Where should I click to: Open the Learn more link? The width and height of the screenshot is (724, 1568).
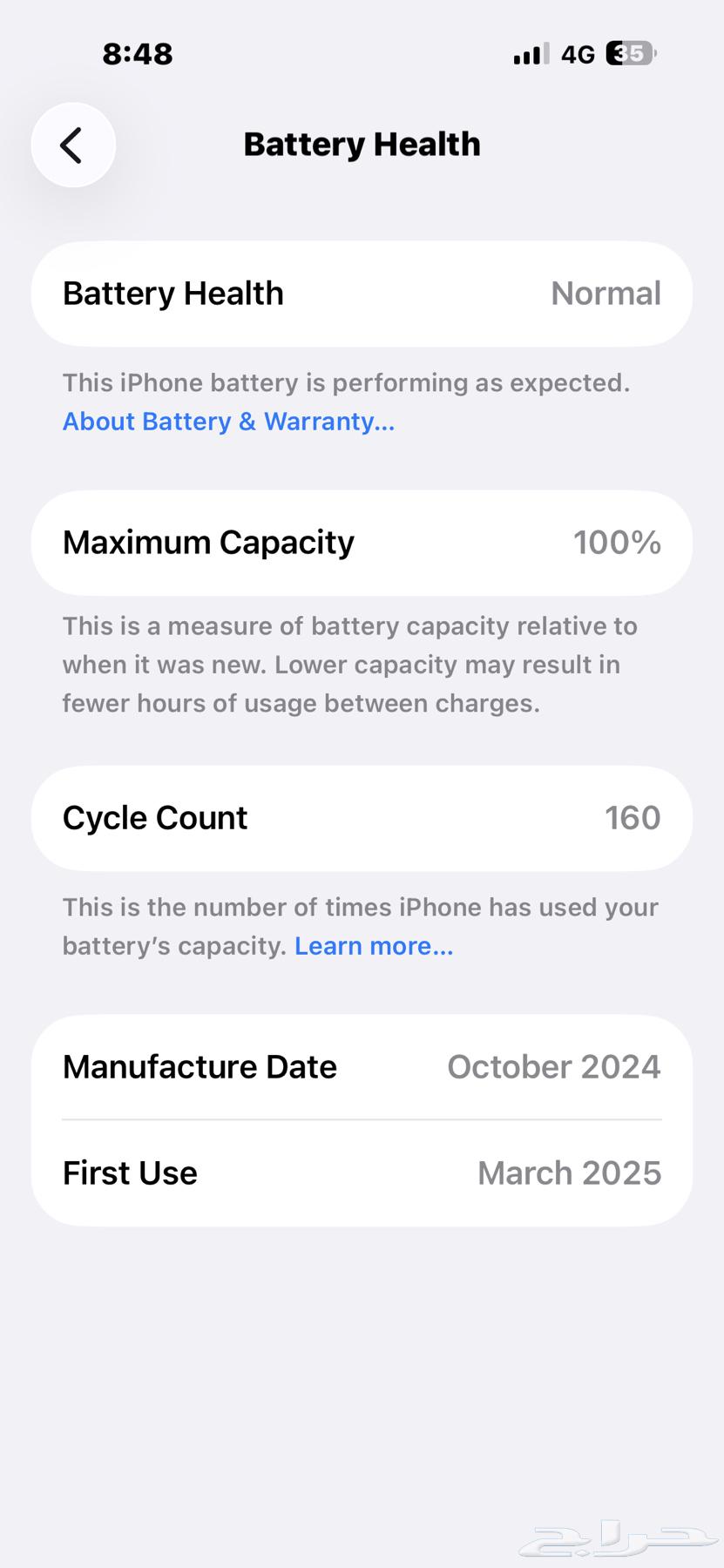(x=374, y=946)
